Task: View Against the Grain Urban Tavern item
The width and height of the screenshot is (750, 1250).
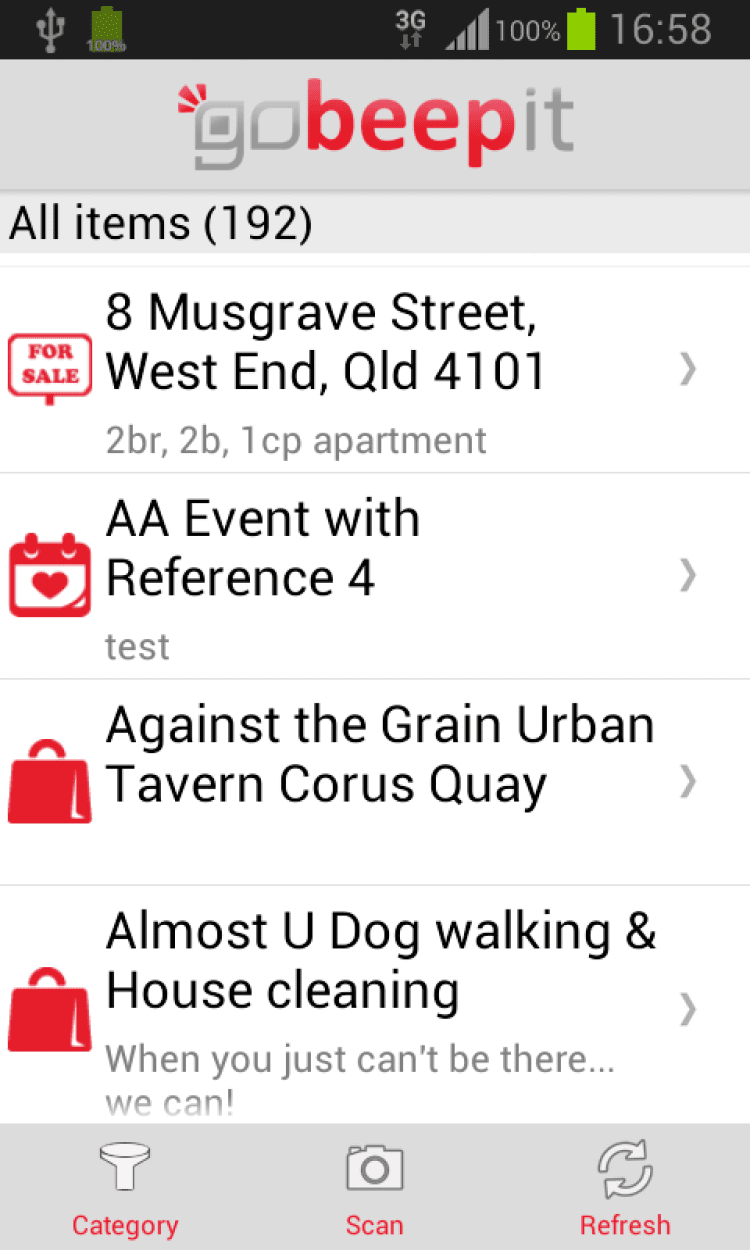Action: tap(375, 782)
